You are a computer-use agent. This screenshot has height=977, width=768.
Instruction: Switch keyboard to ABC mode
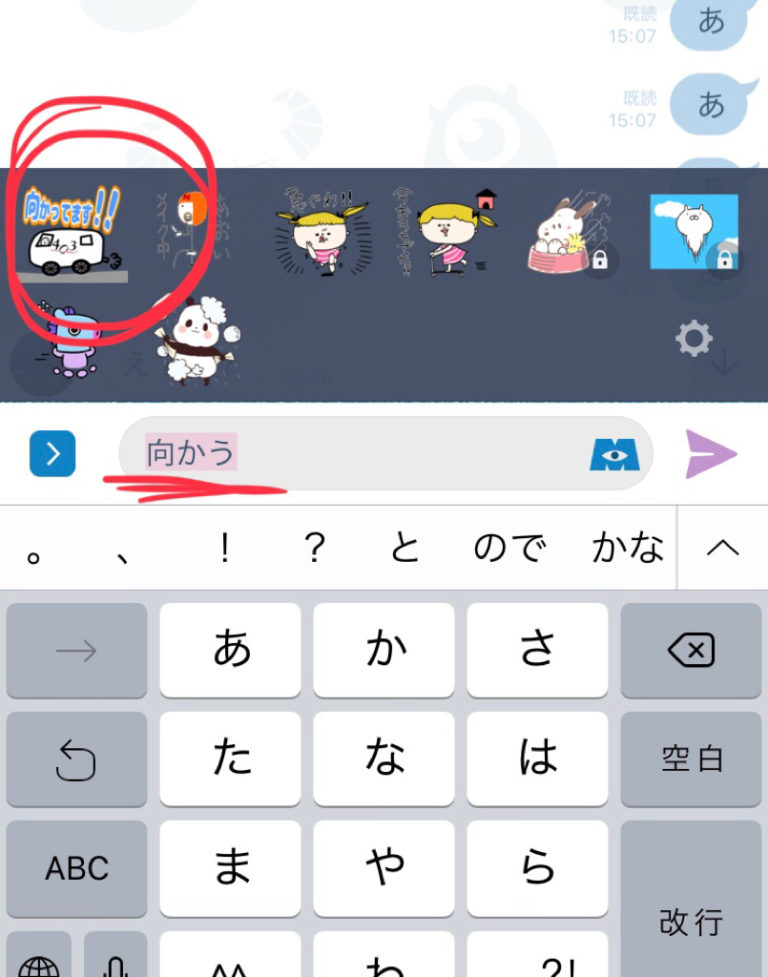coord(76,867)
